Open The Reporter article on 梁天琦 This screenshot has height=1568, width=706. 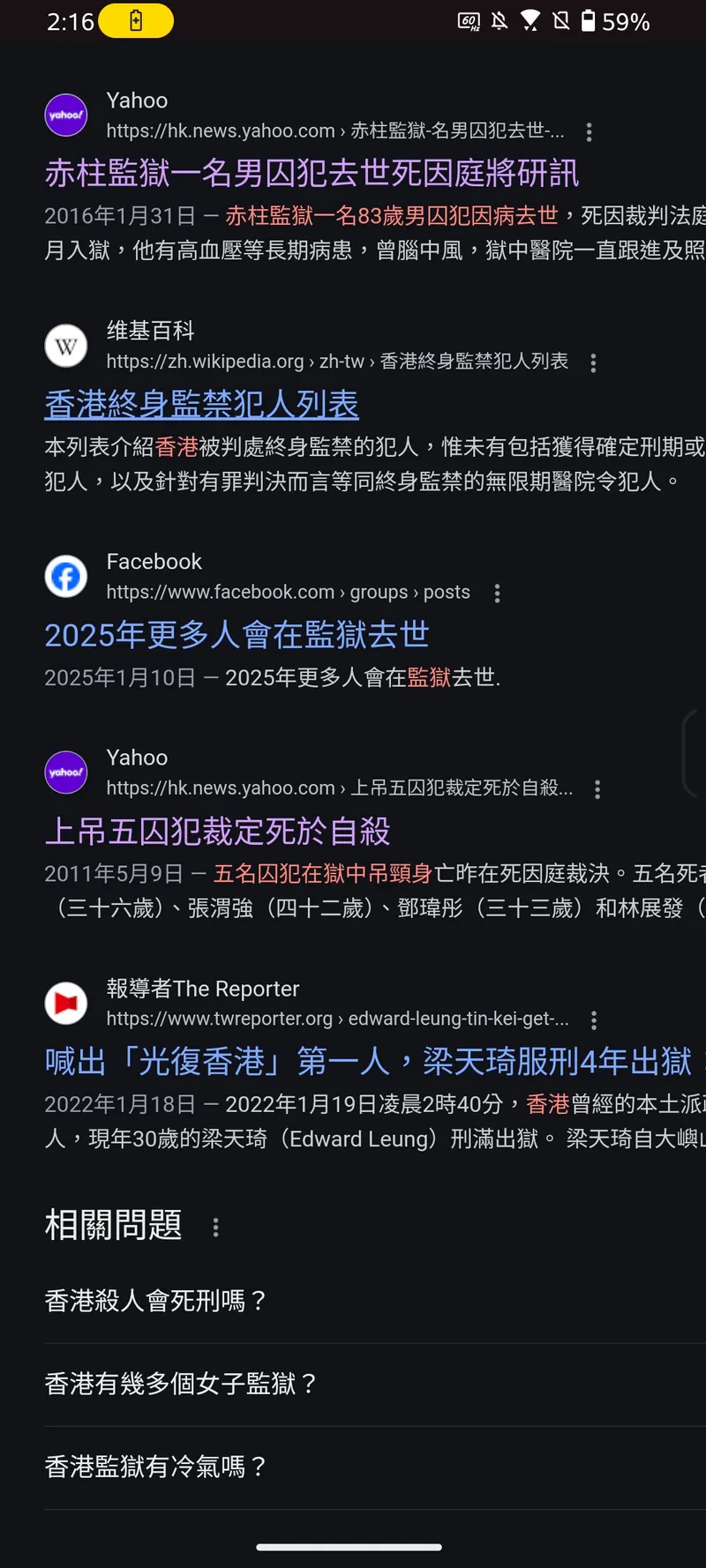tap(368, 1061)
